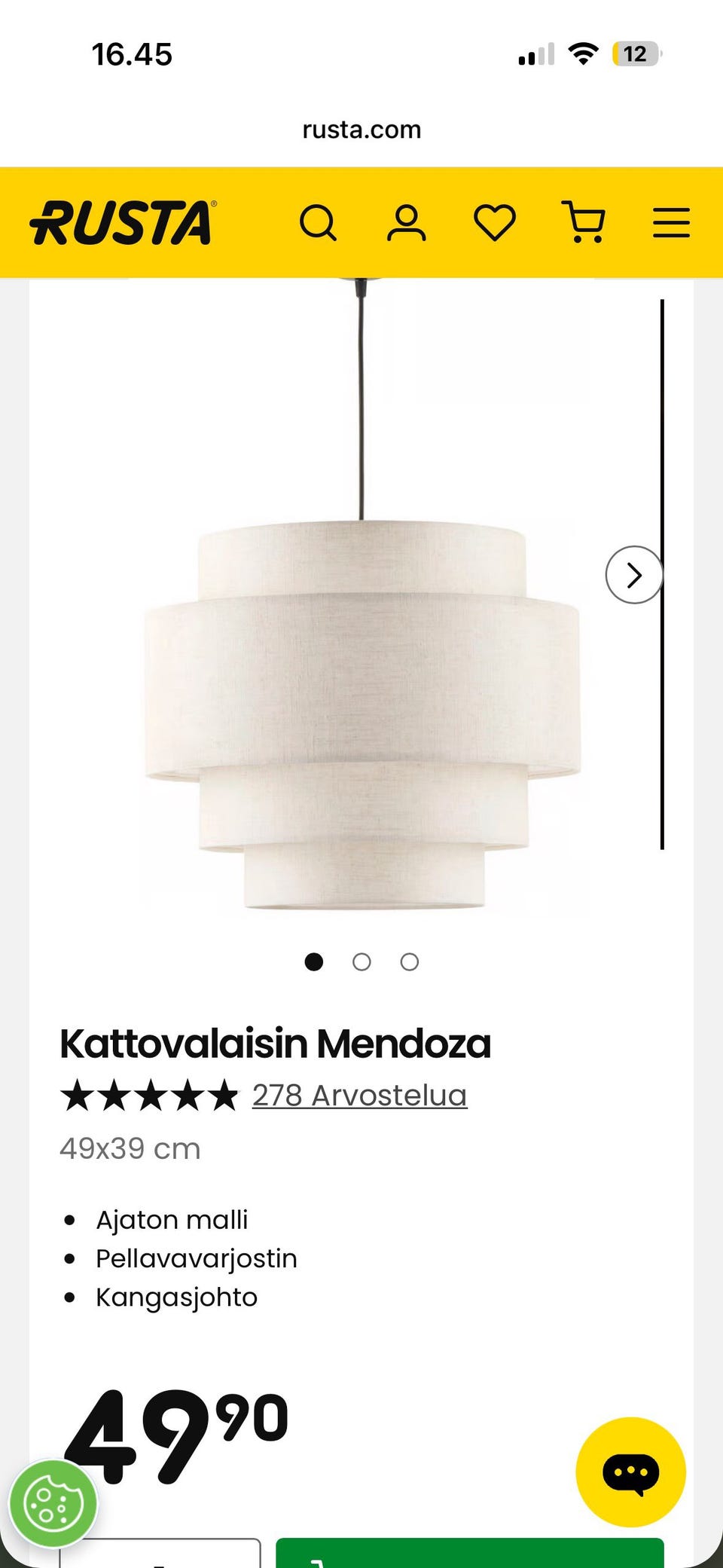Open the search magnifier icon
Image resolution: width=723 pixels, height=1568 pixels.
point(318,223)
